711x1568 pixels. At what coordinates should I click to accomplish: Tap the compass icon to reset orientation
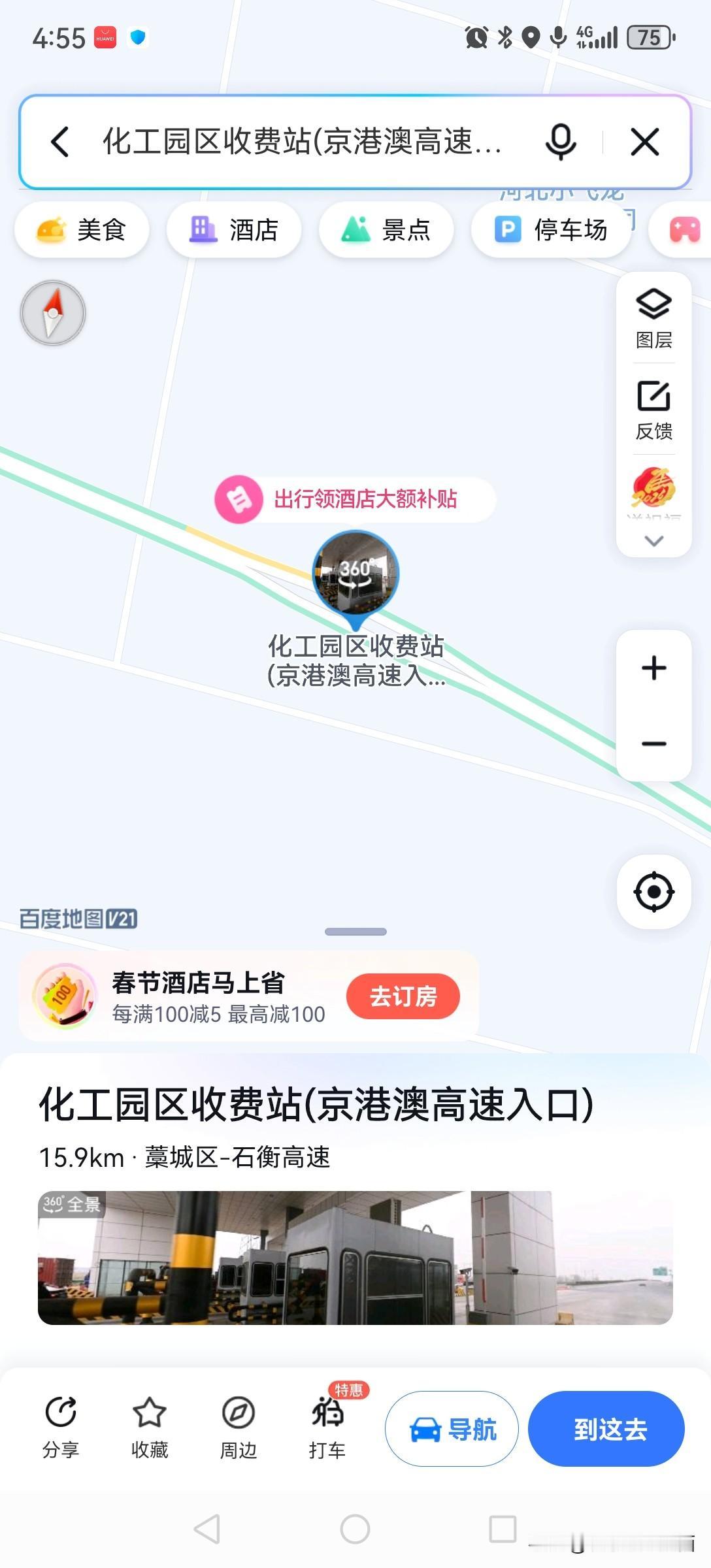[52, 312]
